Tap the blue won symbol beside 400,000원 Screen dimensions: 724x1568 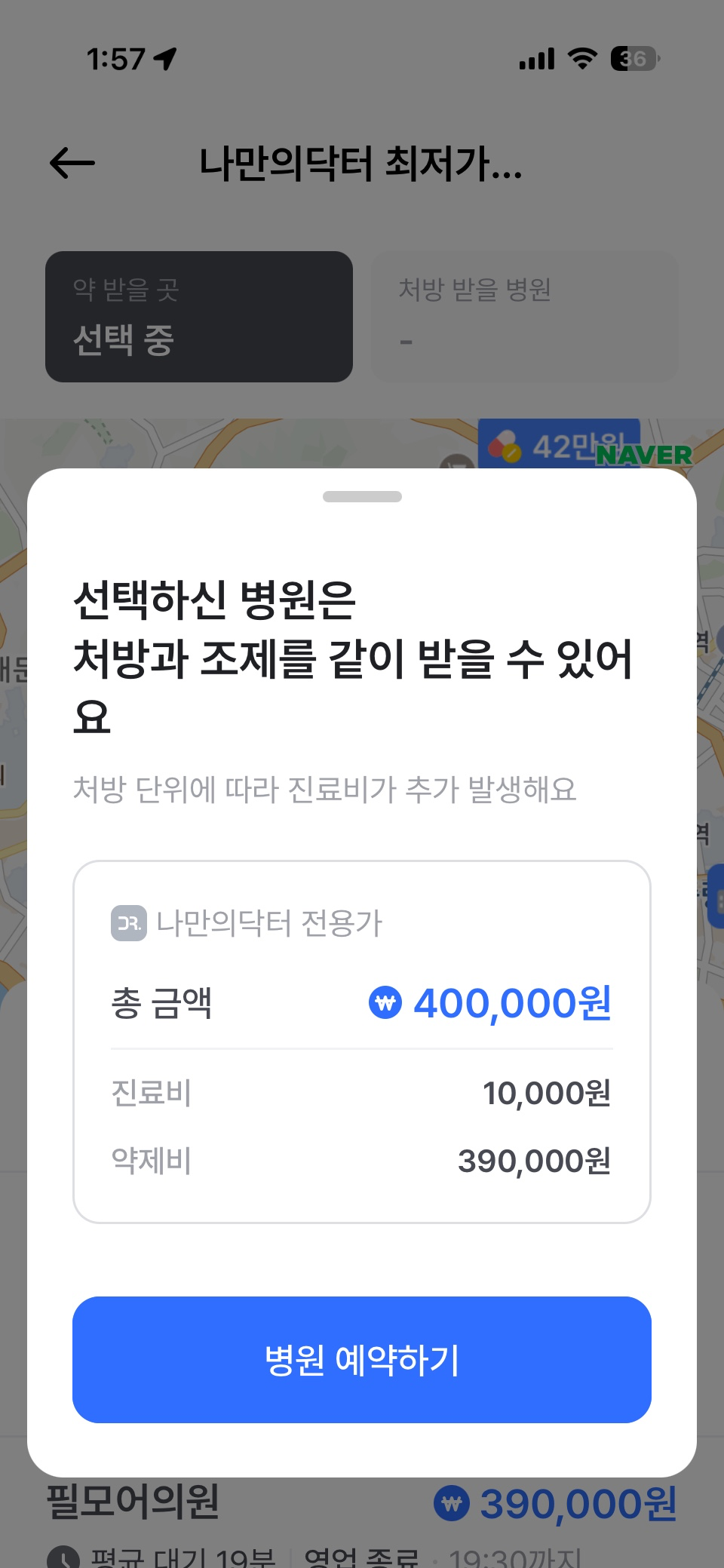pyautogui.click(x=385, y=1003)
